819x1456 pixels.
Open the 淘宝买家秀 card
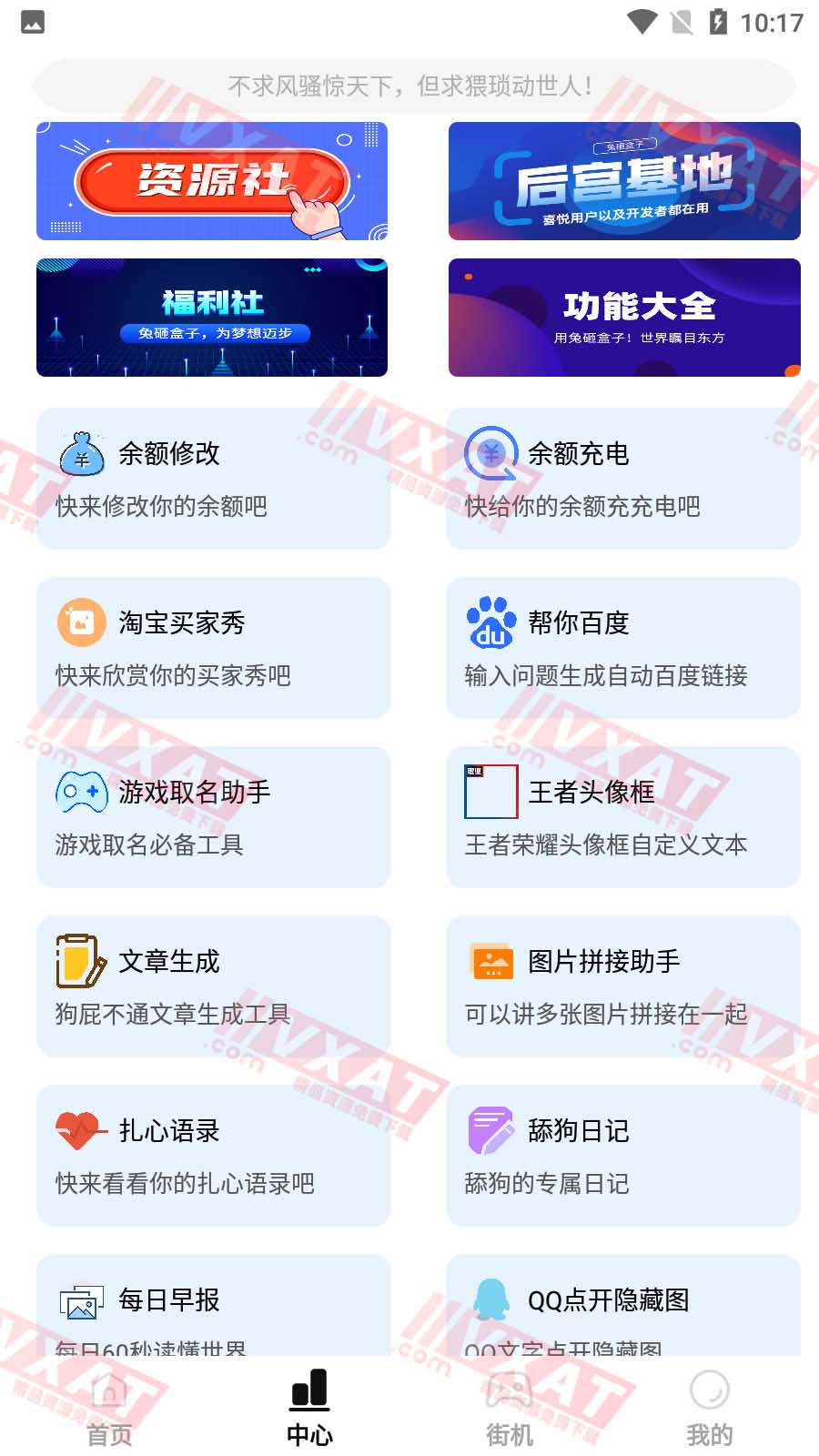(213, 648)
